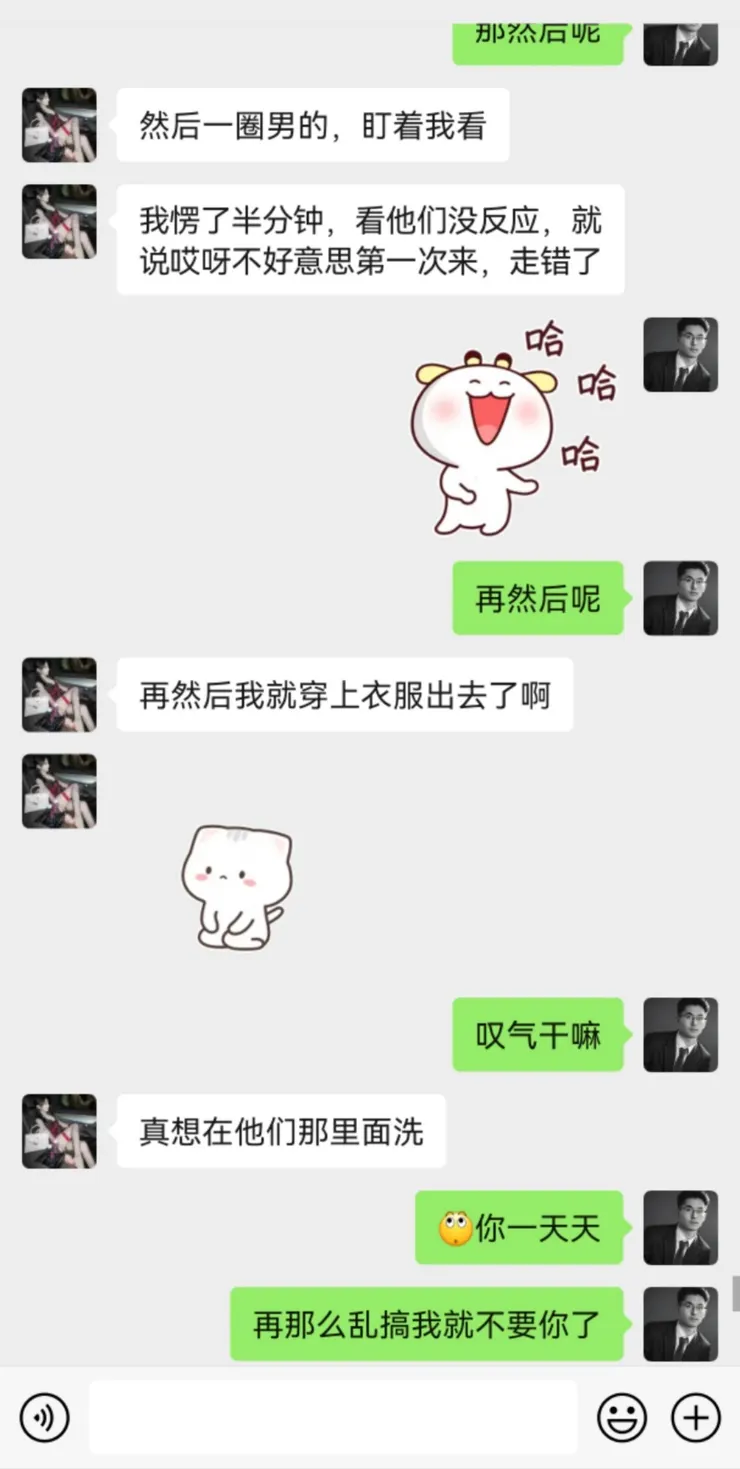
Task: Select the 😳你一天天 message bubble
Action: click(x=518, y=1229)
